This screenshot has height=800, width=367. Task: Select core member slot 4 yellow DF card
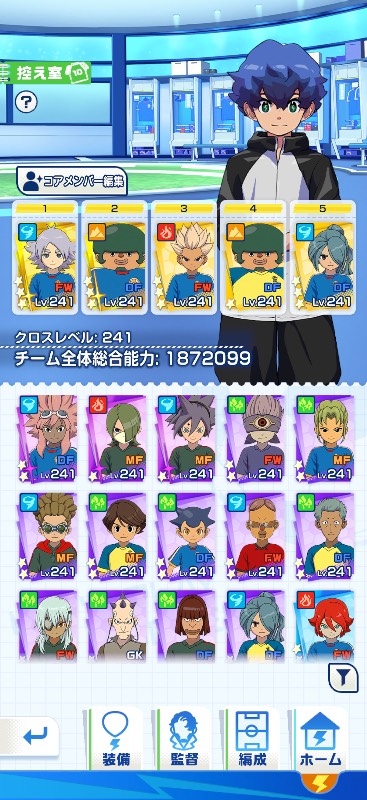pyautogui.click(x=254, y=257)
